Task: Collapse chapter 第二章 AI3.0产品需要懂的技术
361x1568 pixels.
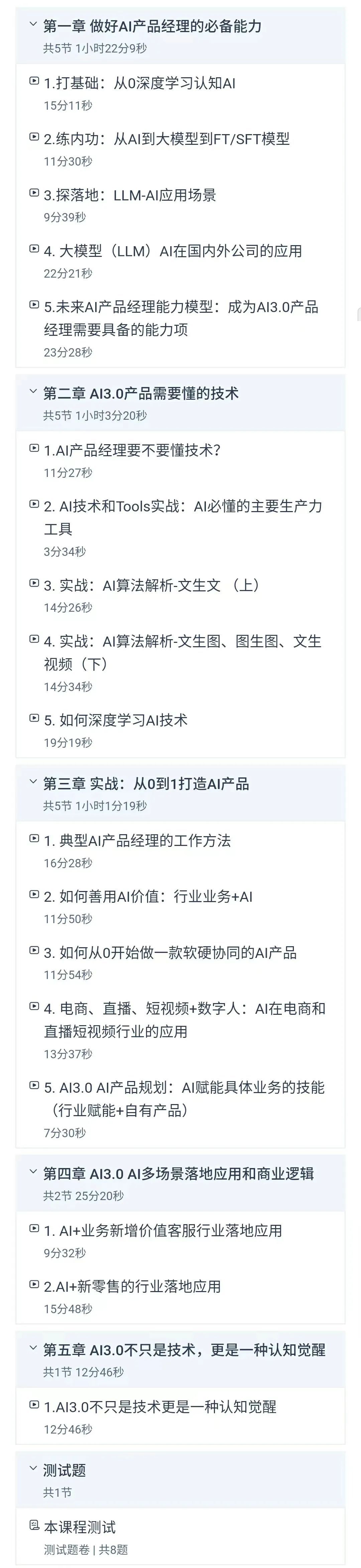Action: (33, 392)
